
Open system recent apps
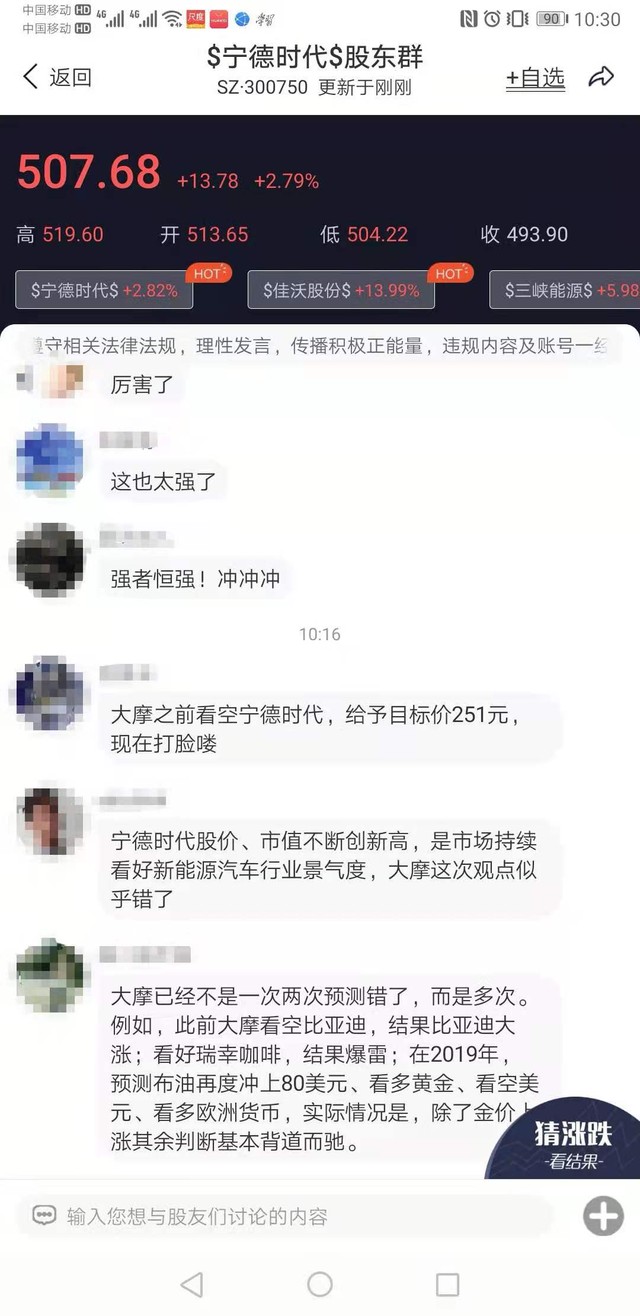click(447, 1284)
